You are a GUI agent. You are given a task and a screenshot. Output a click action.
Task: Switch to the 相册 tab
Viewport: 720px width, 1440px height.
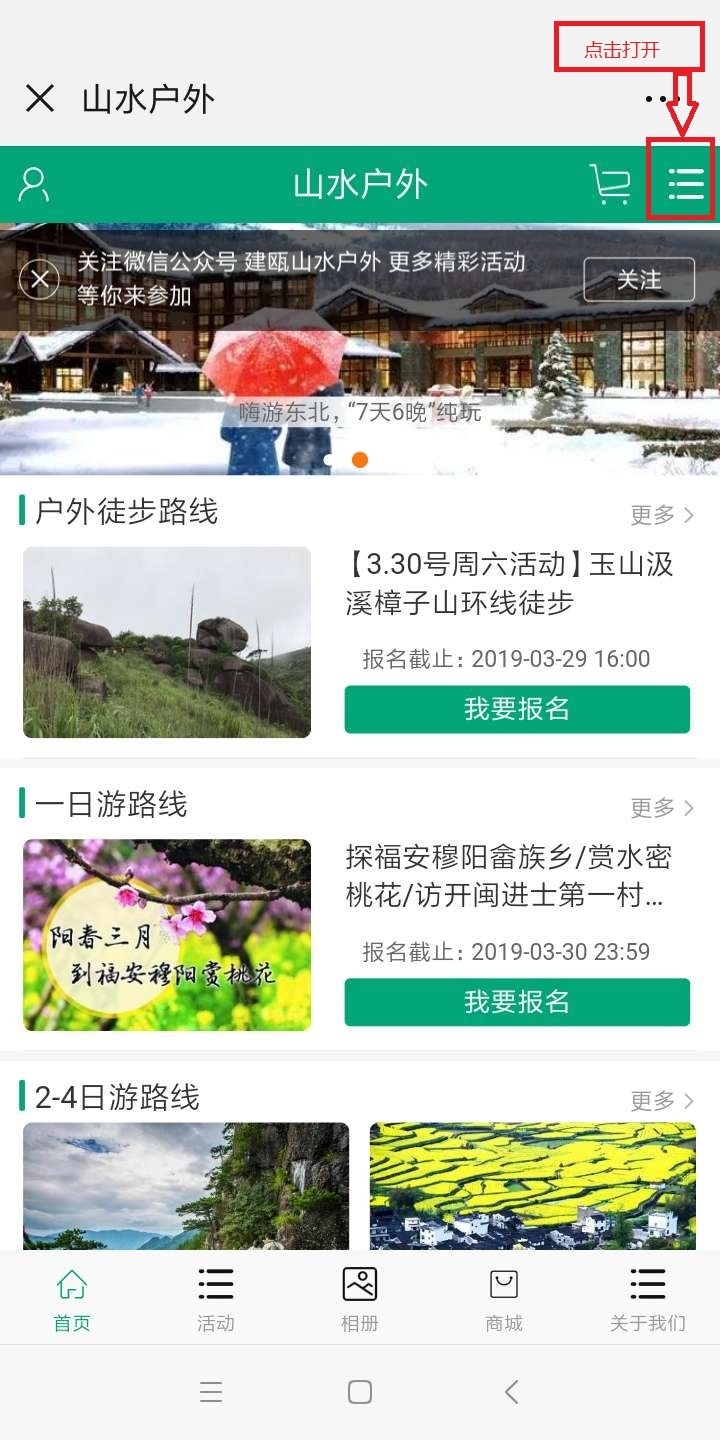360,1298
